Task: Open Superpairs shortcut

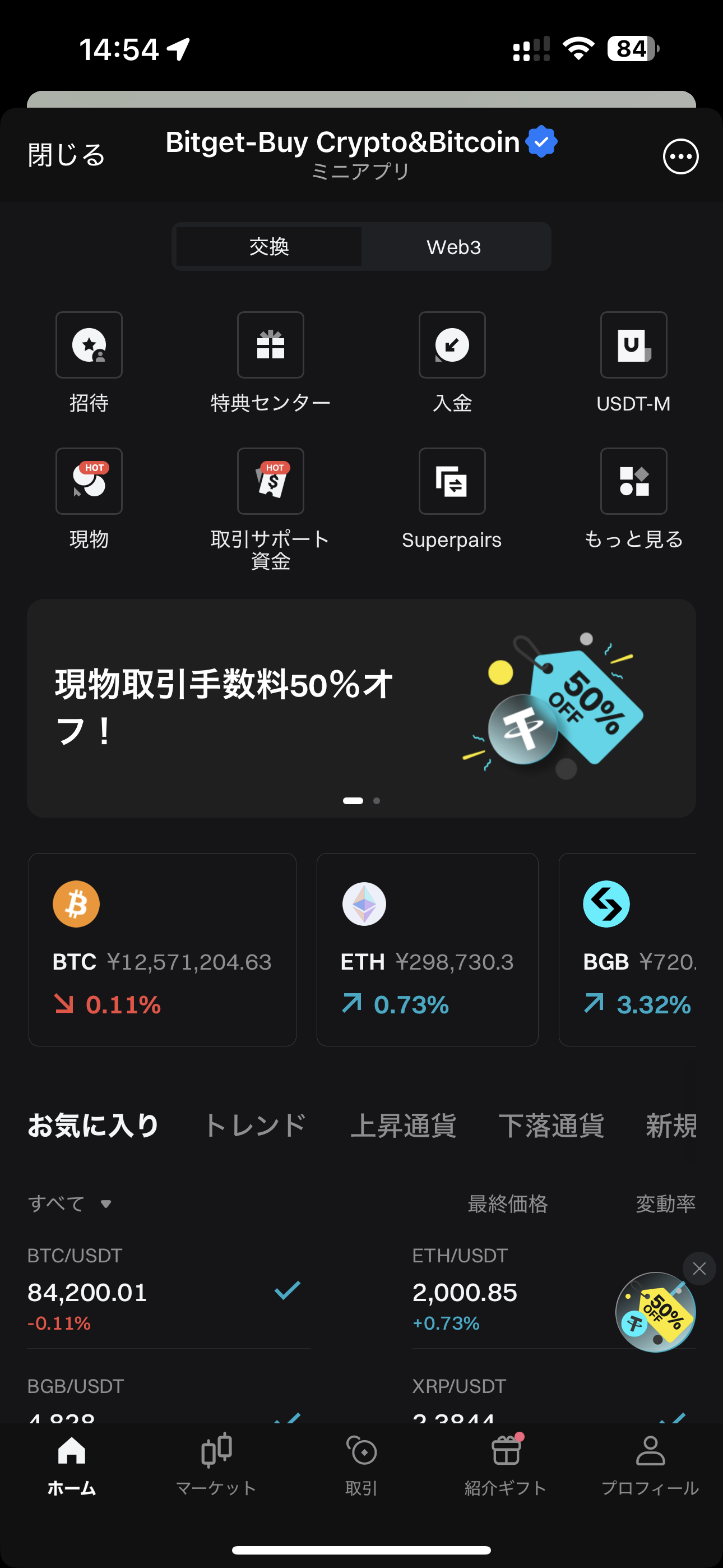Action: (x=452, y=482)
